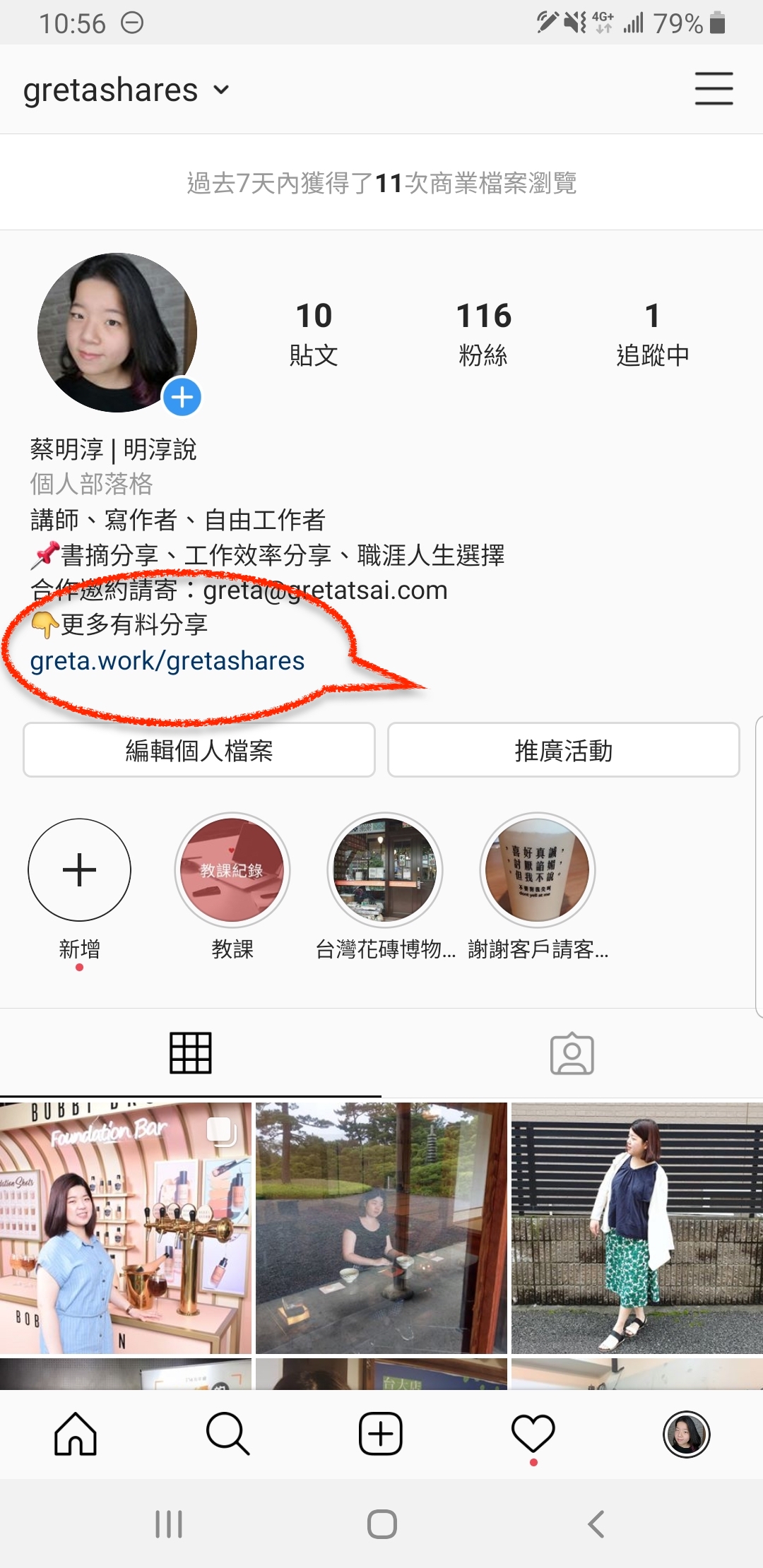Open the search tab

[228, 1434]
